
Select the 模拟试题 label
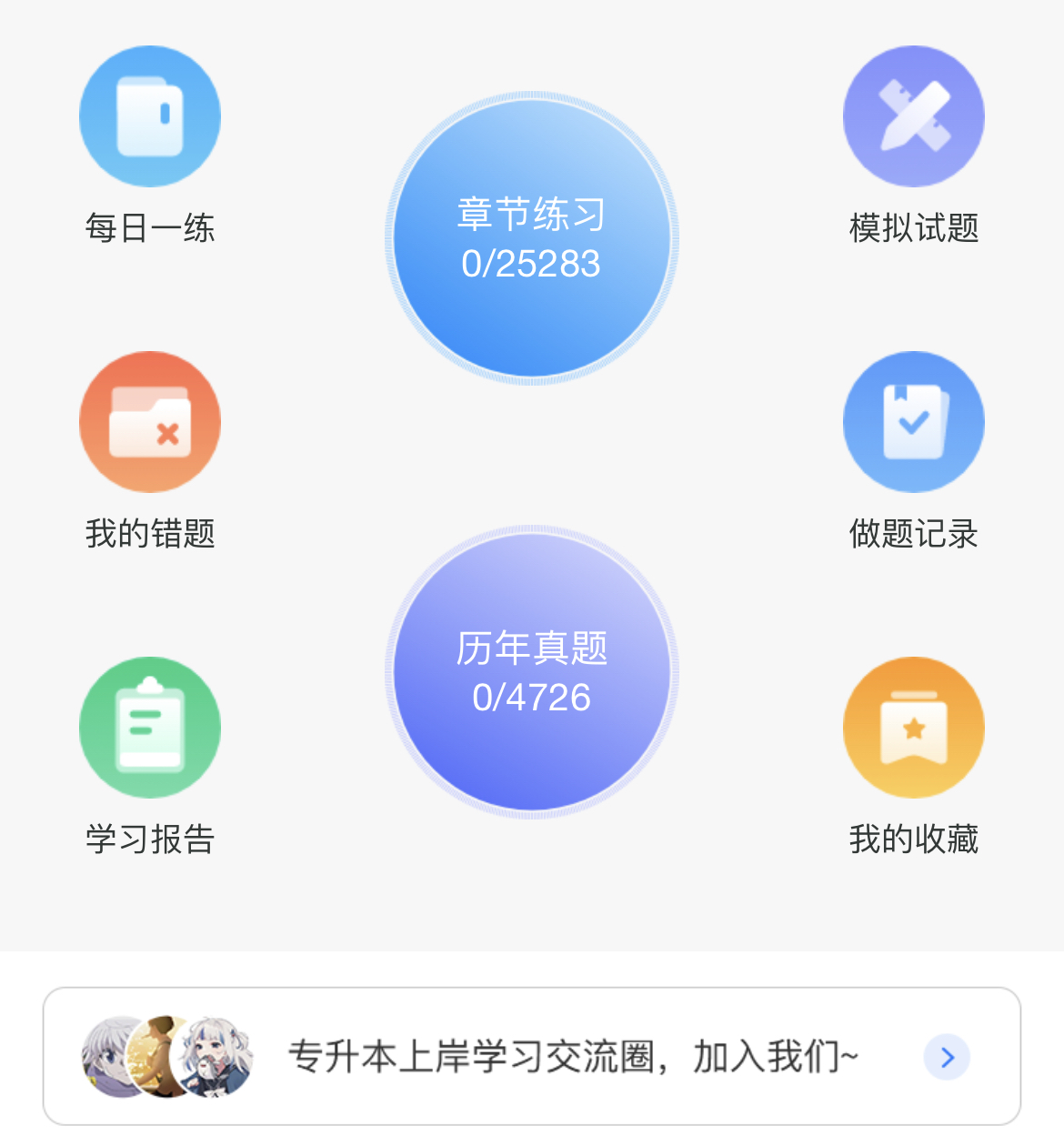[x=913, y=229]
